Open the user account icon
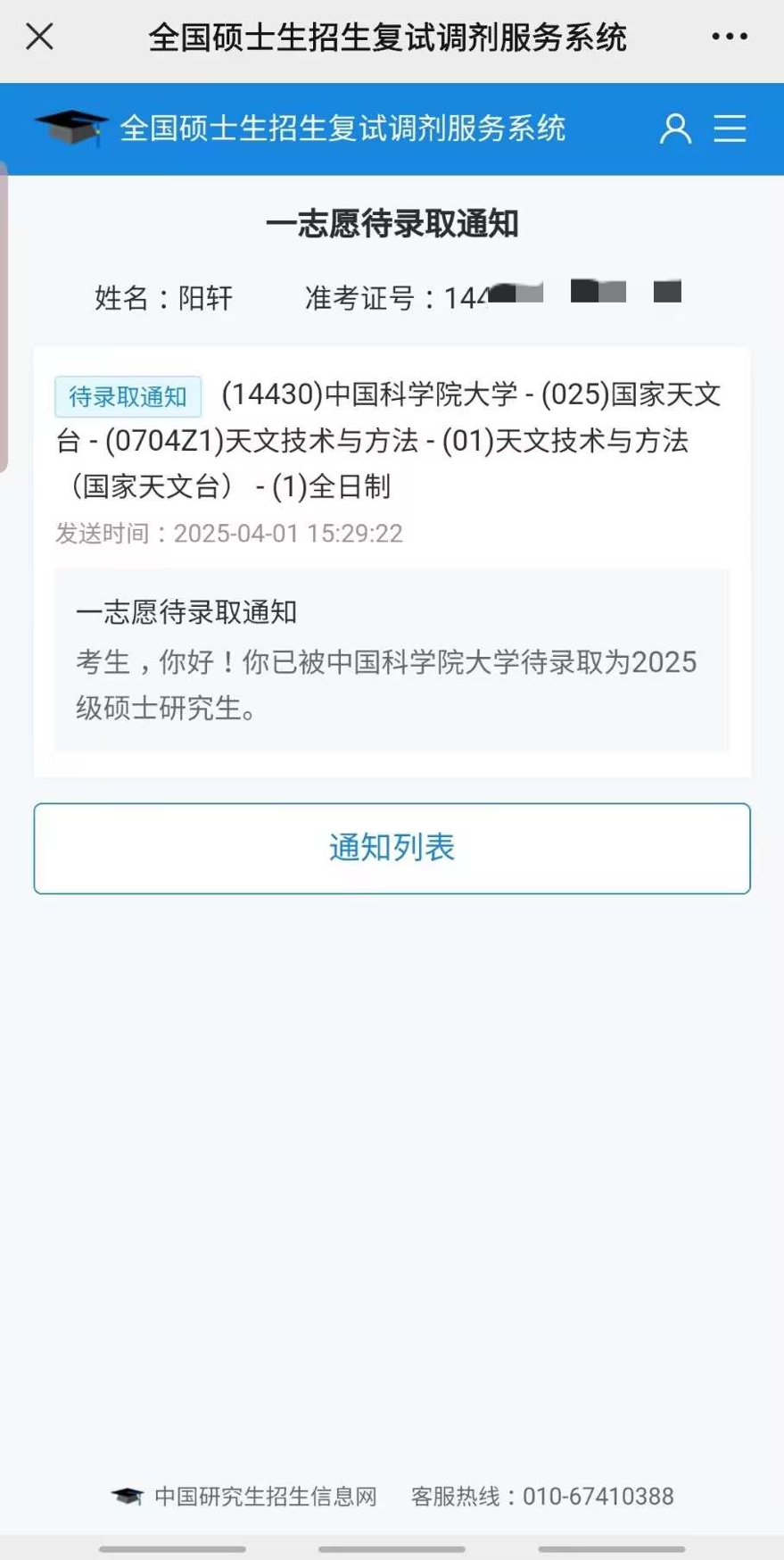This screenshot has width=784, height=1560. pos(675,129)
